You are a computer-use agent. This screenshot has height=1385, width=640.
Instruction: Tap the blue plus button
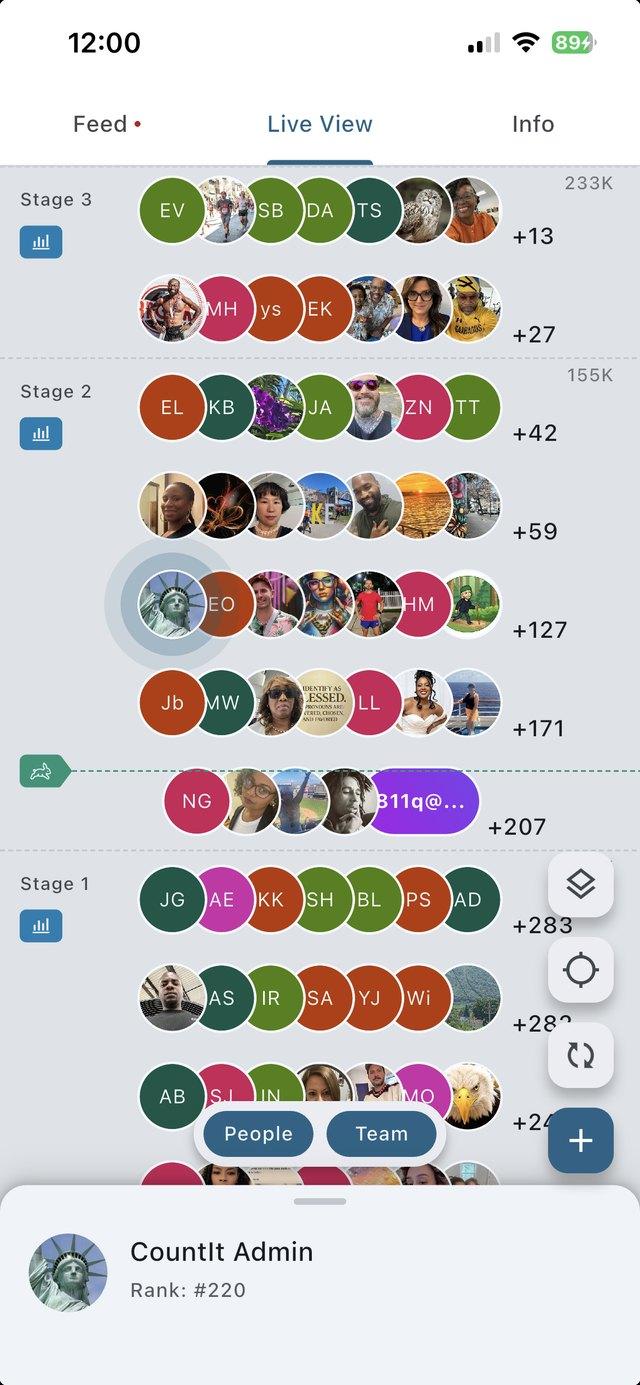(x=581, y=1141)
